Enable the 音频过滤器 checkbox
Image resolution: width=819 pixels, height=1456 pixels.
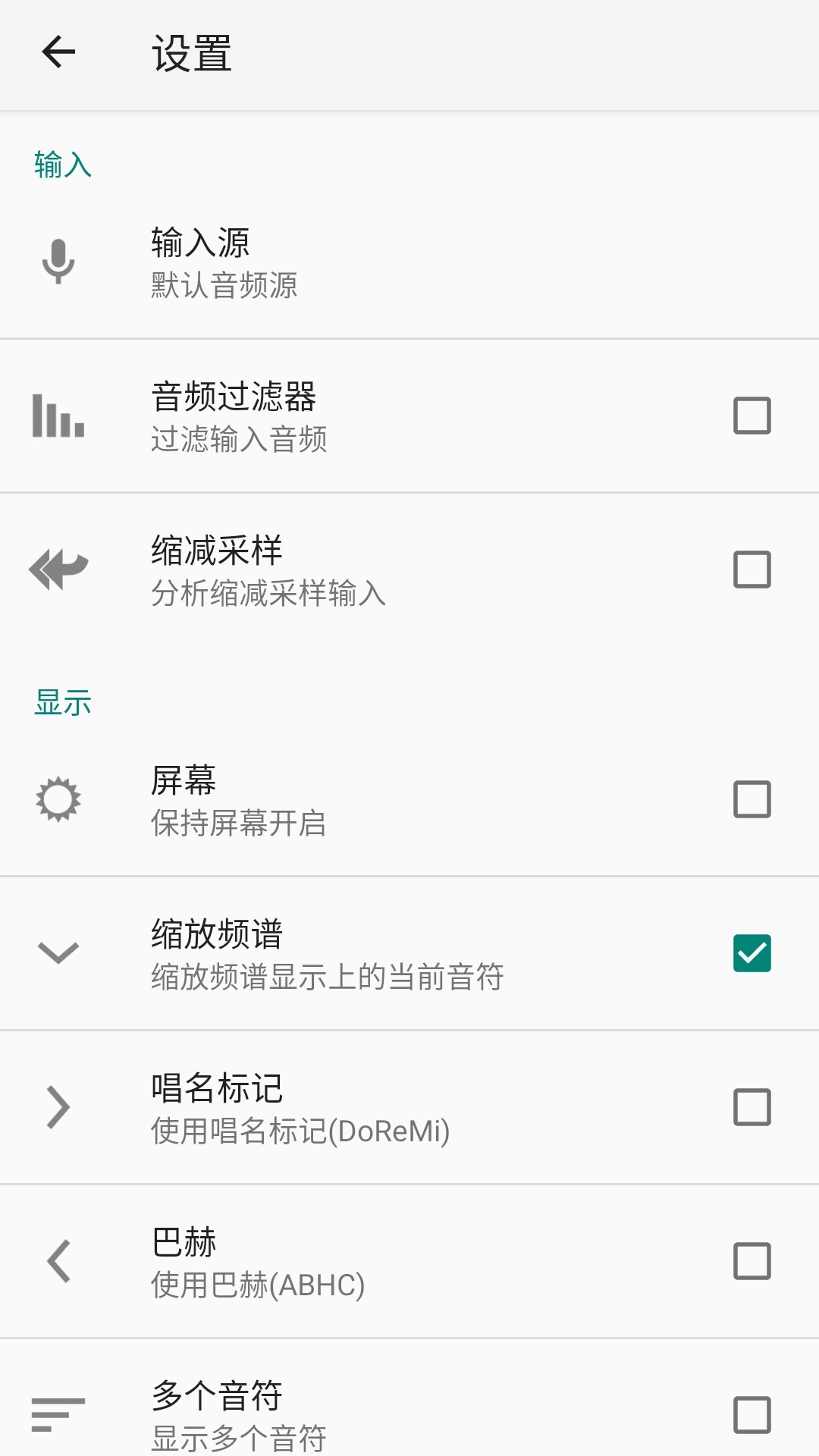tap(752, 416)
